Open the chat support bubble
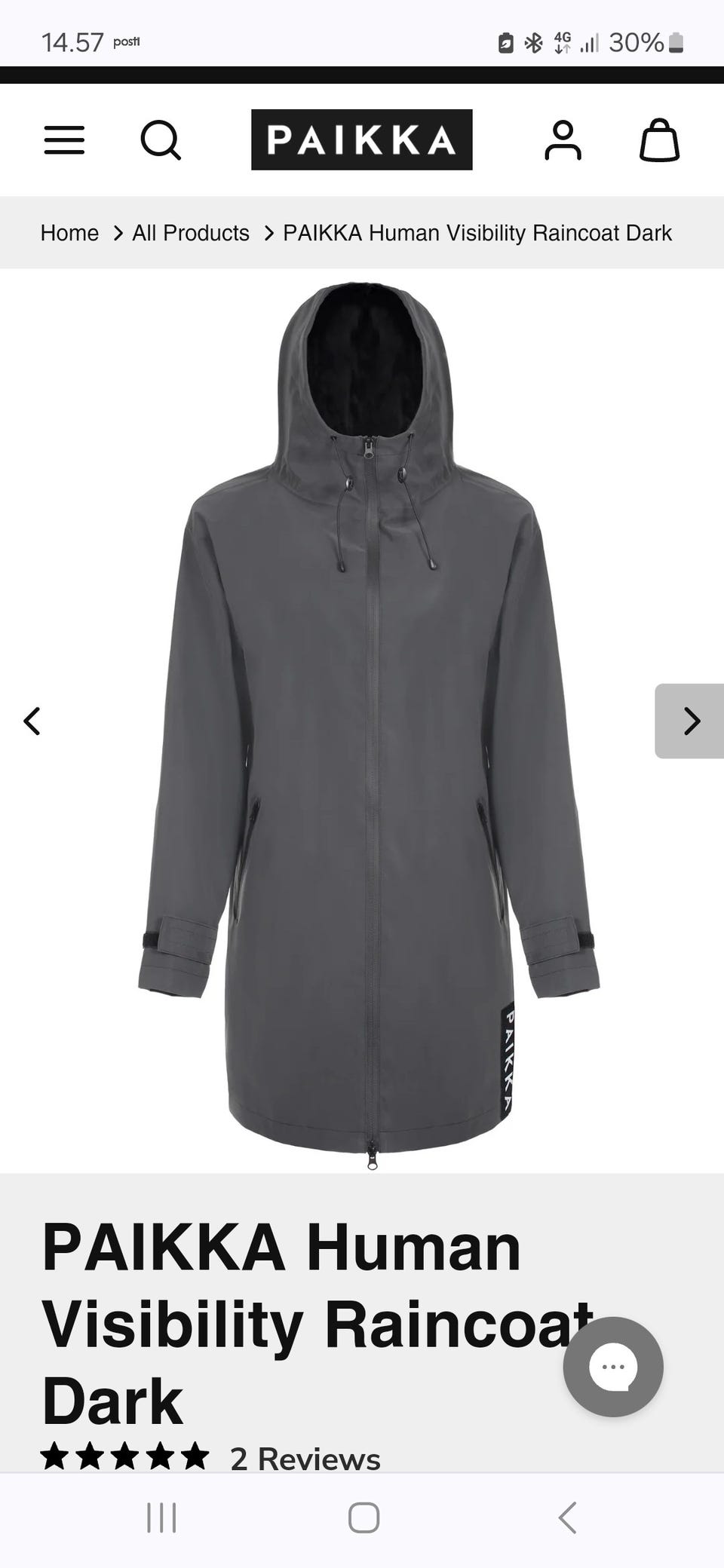Image resolution: width=724 pixels, height=1568 pixels. [612, 1366]
